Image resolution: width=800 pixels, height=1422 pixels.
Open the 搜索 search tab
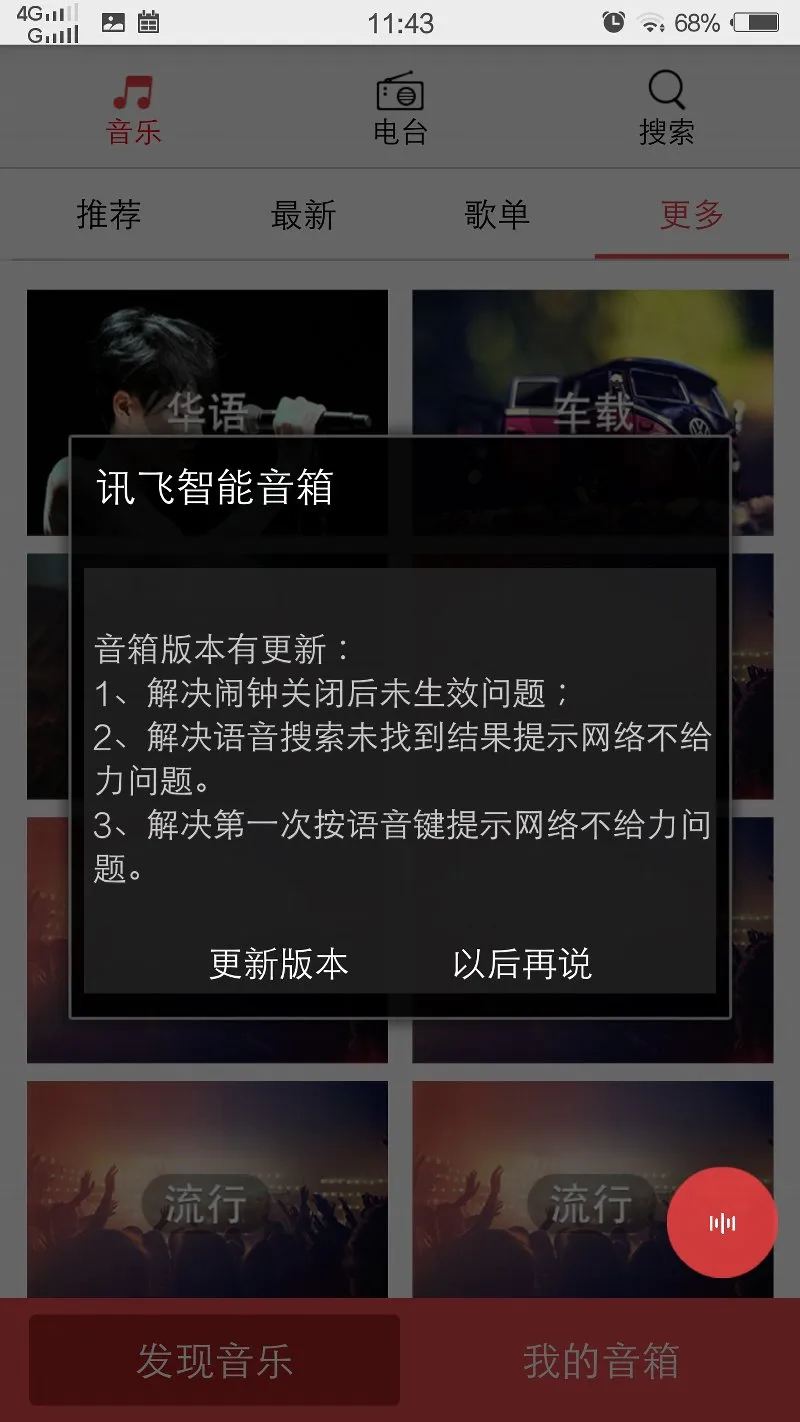point(666,109)
